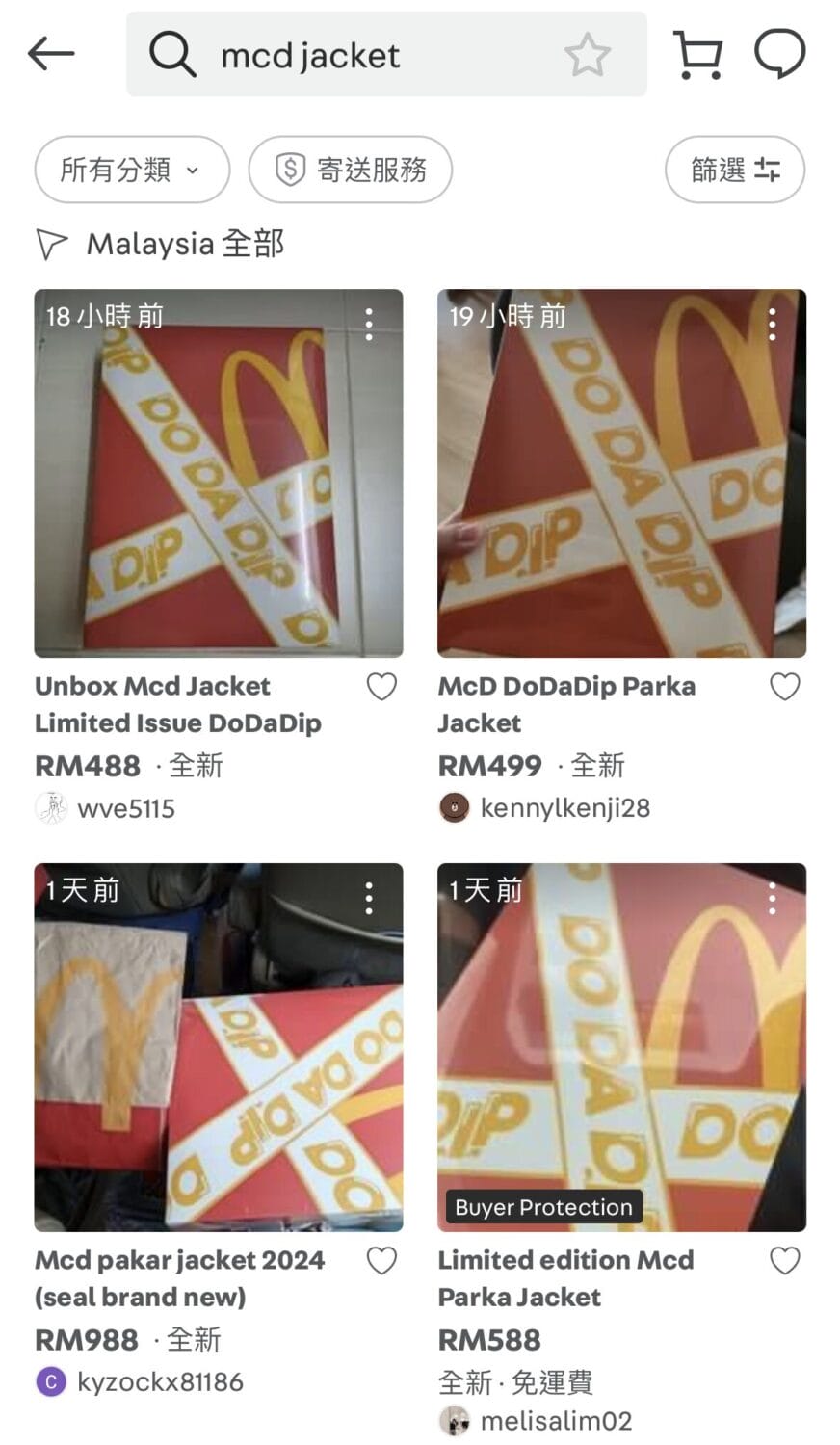This screenshot has height=1445, width=840.
Task: Like the McD DoDaDip Parka Jacket listing
Action: point(785,687)
